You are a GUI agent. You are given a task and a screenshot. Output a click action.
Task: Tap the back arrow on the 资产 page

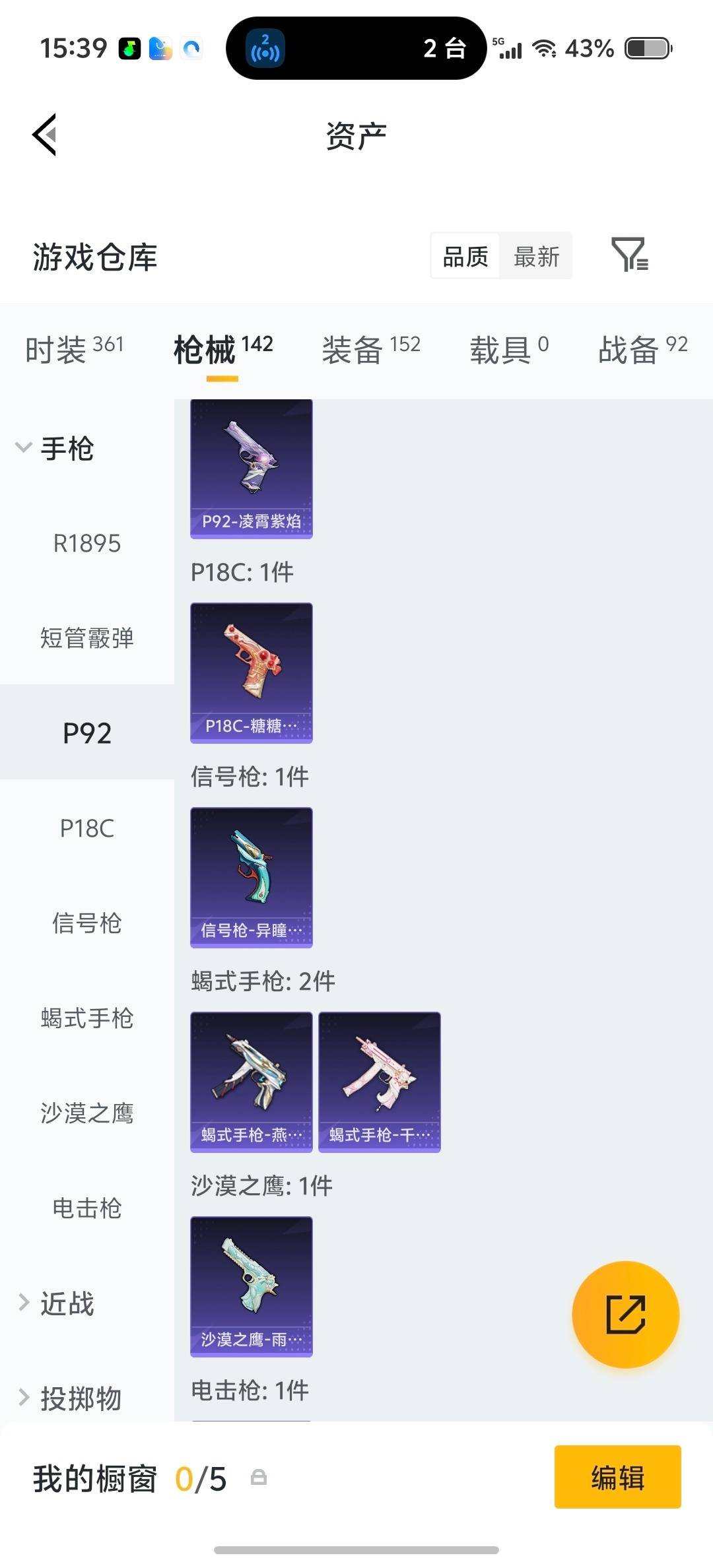point(44,135)
